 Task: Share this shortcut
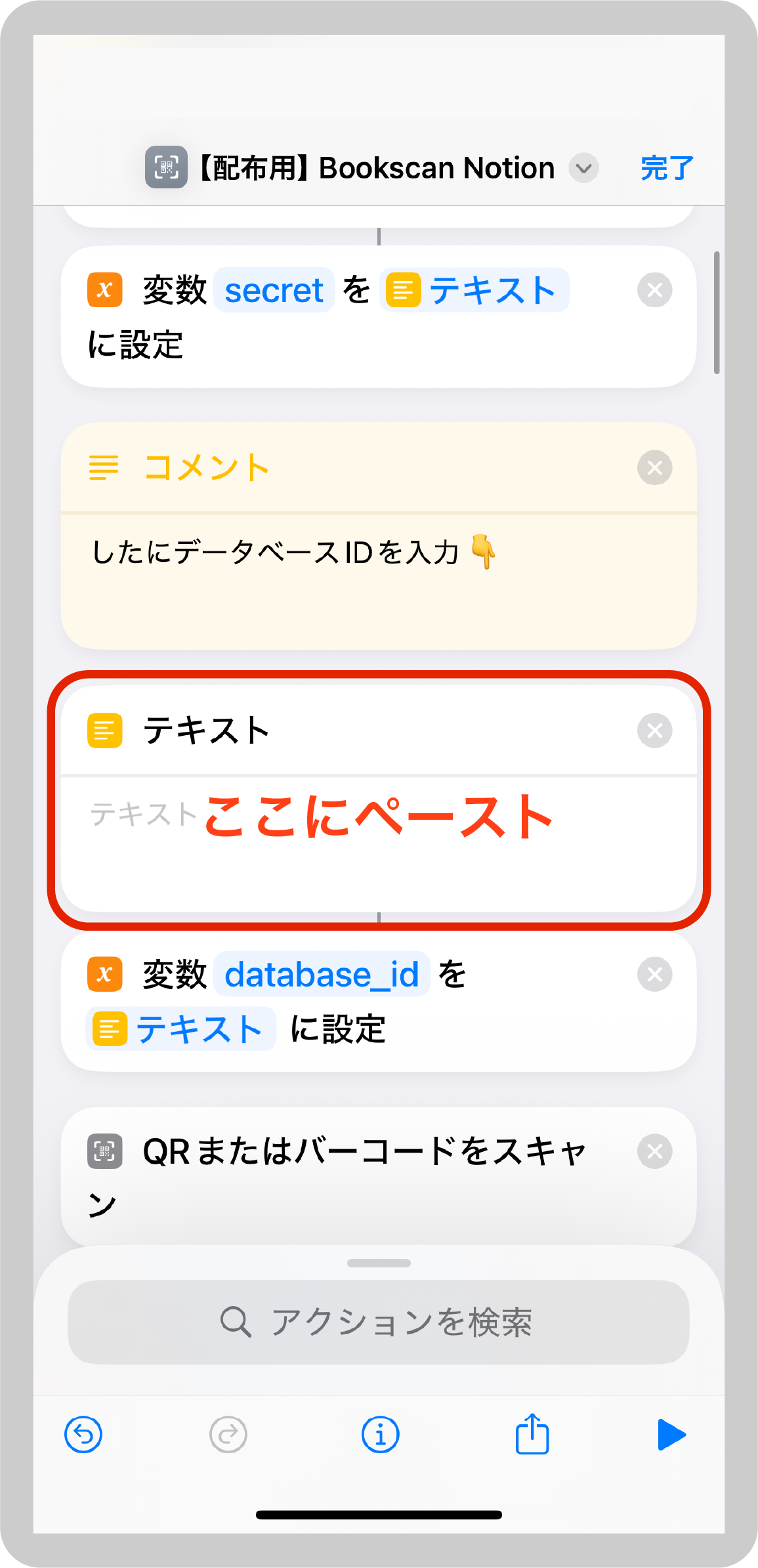coord(532,1434)
